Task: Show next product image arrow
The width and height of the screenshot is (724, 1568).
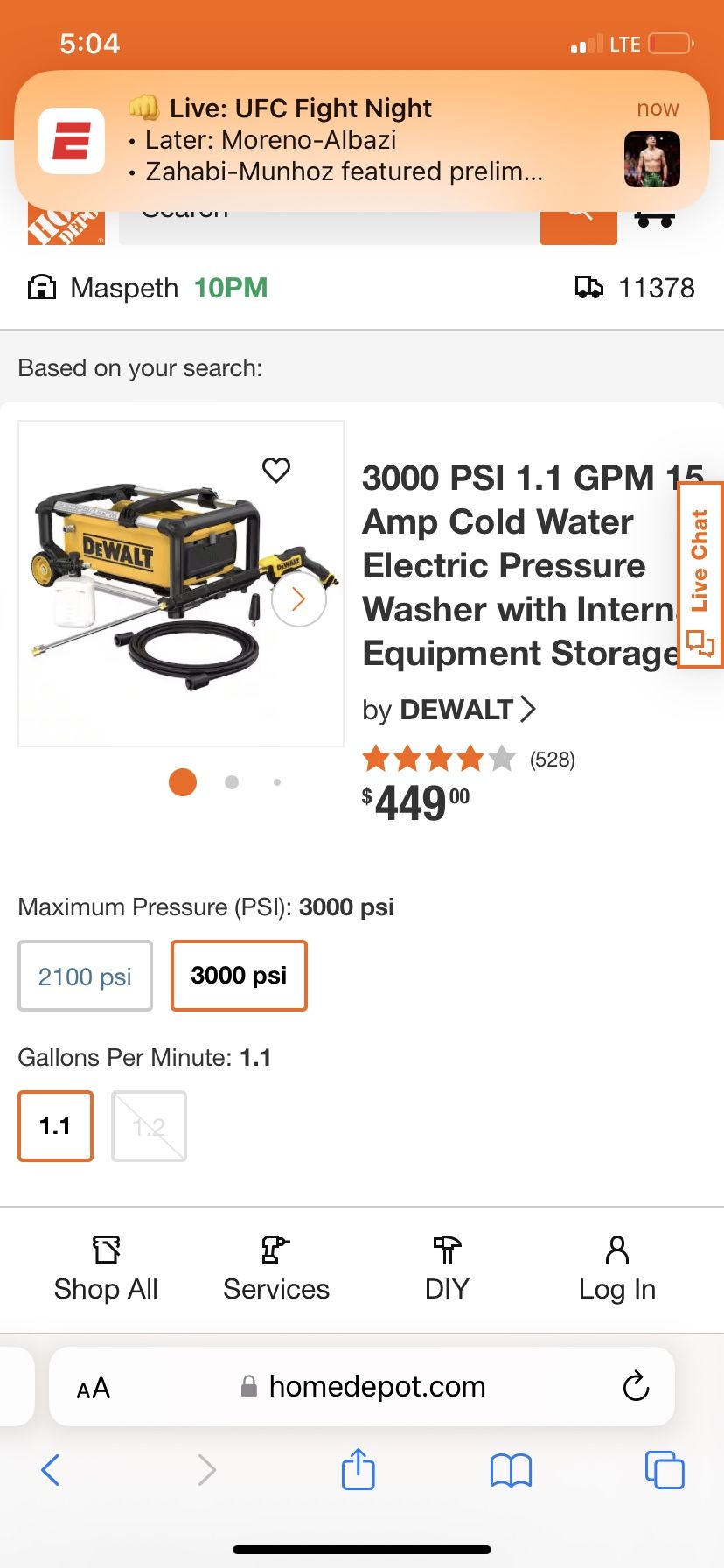Action: tap(298, 599)
